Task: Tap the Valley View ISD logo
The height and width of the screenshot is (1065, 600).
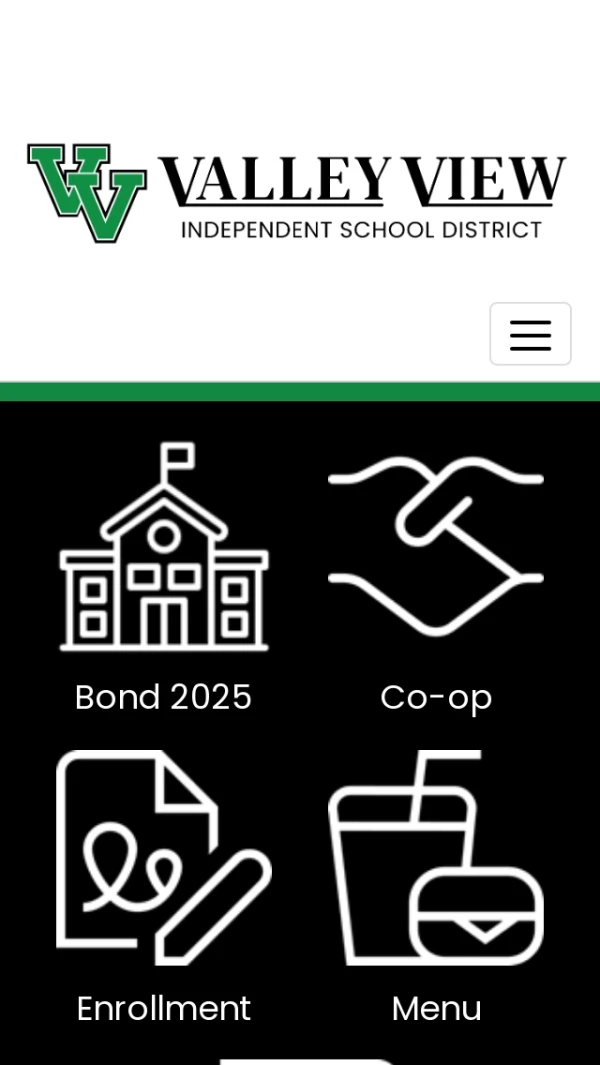Action: coord(297,194)
